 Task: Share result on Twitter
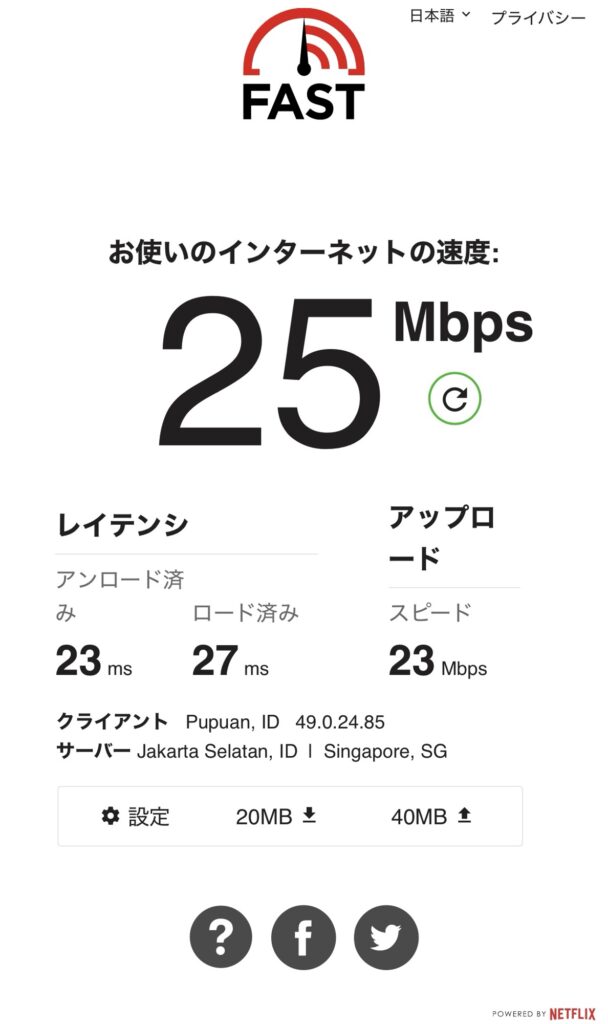pos(386,938)
